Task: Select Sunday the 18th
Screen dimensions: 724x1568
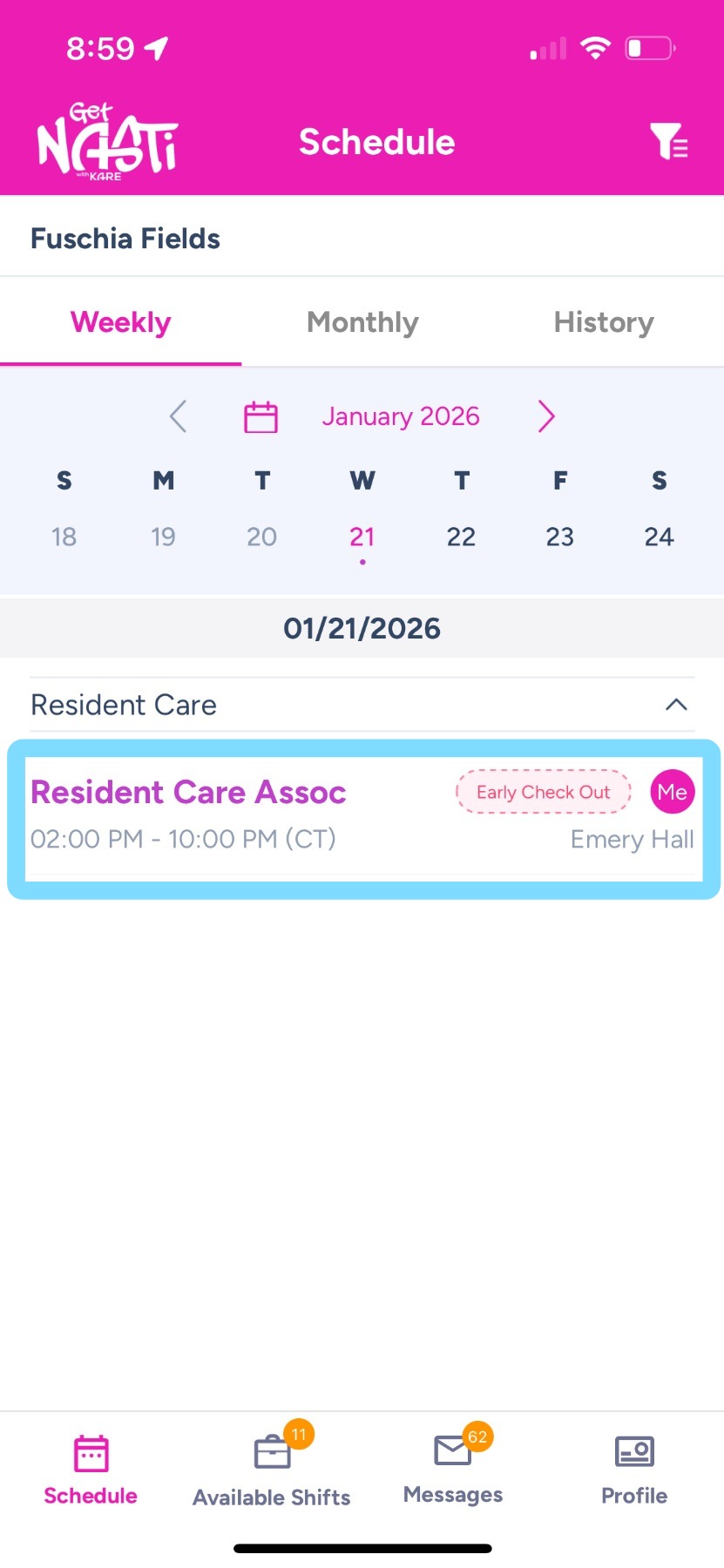Action: point(64,537)
